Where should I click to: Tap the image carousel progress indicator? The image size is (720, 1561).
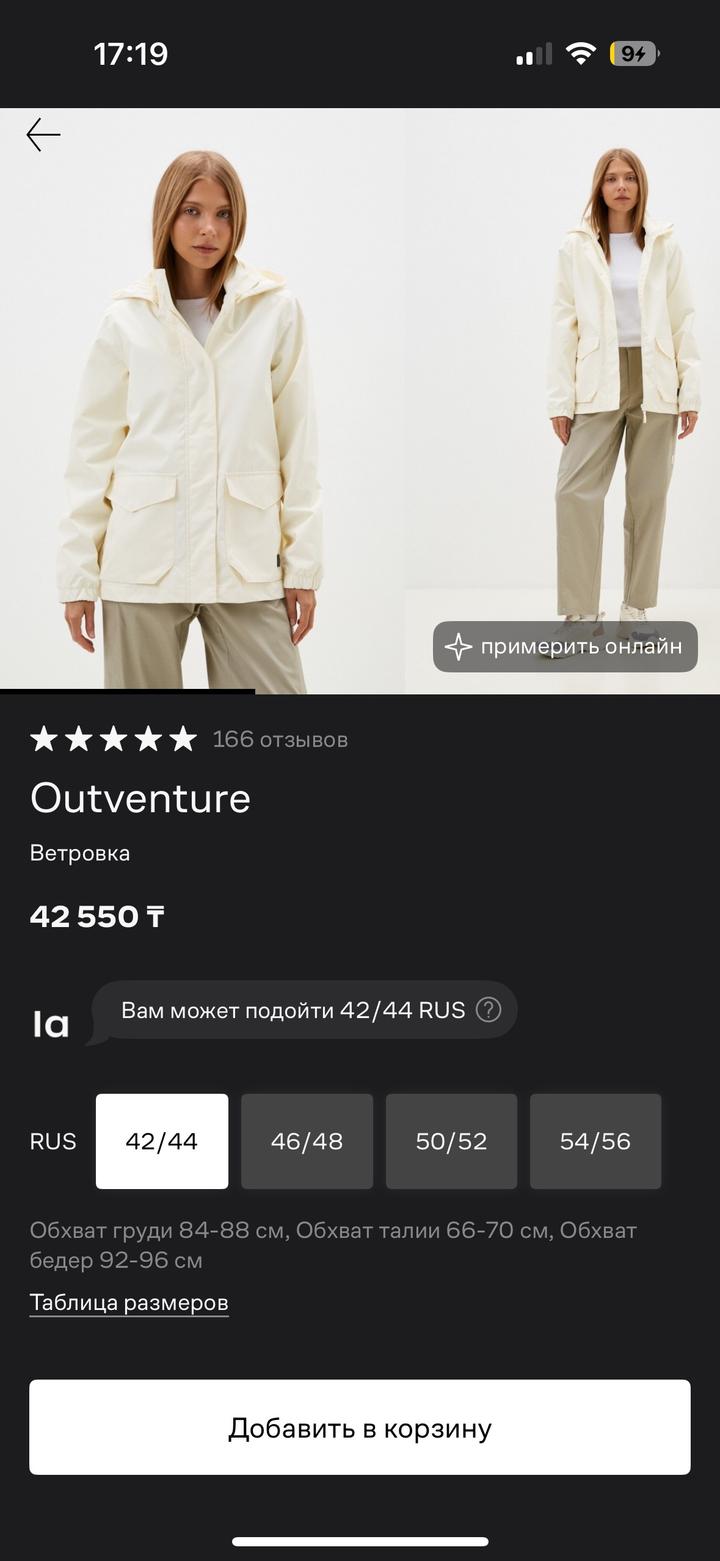[130, 690]
